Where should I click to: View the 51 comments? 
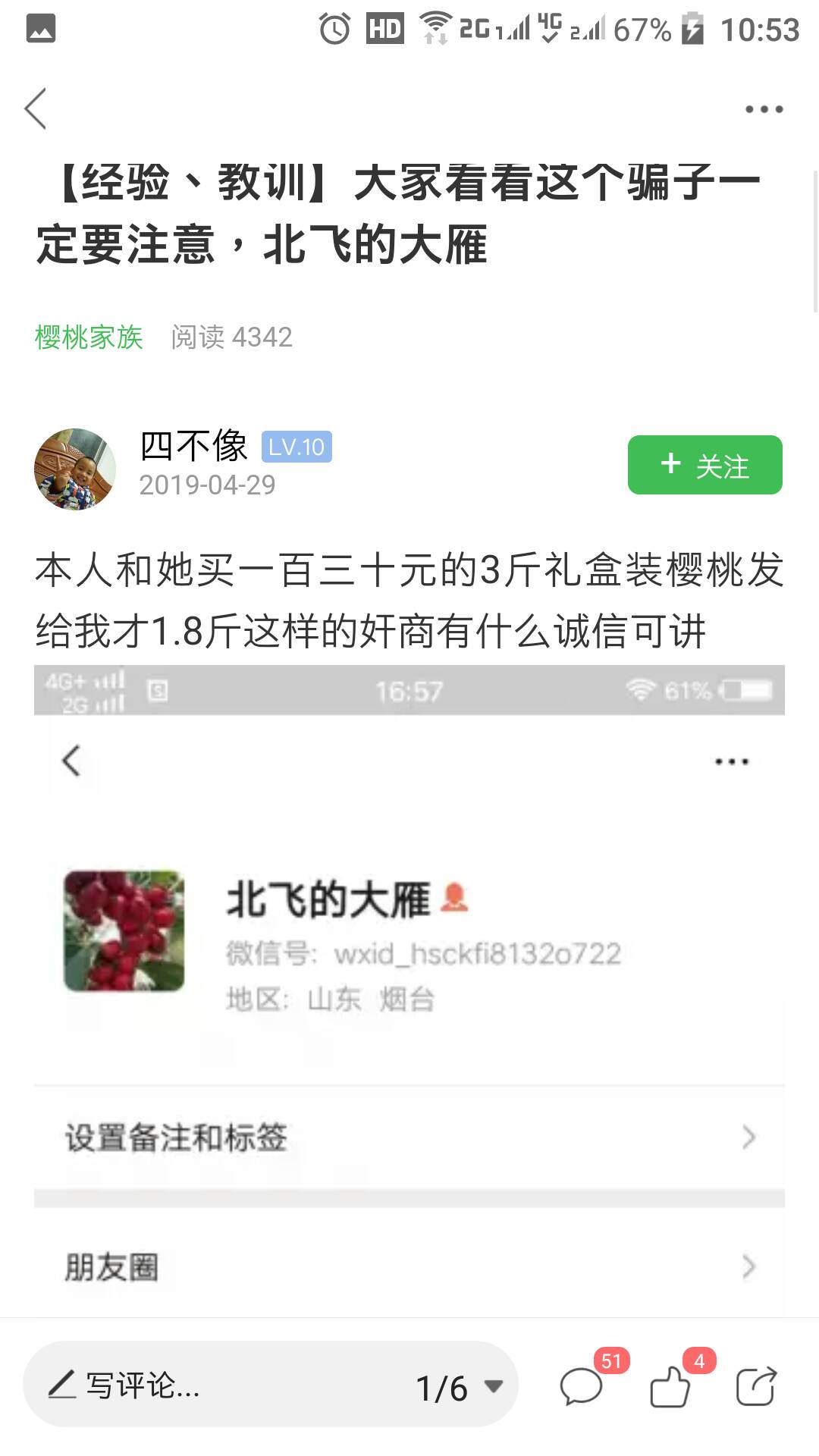[582, 1388]
